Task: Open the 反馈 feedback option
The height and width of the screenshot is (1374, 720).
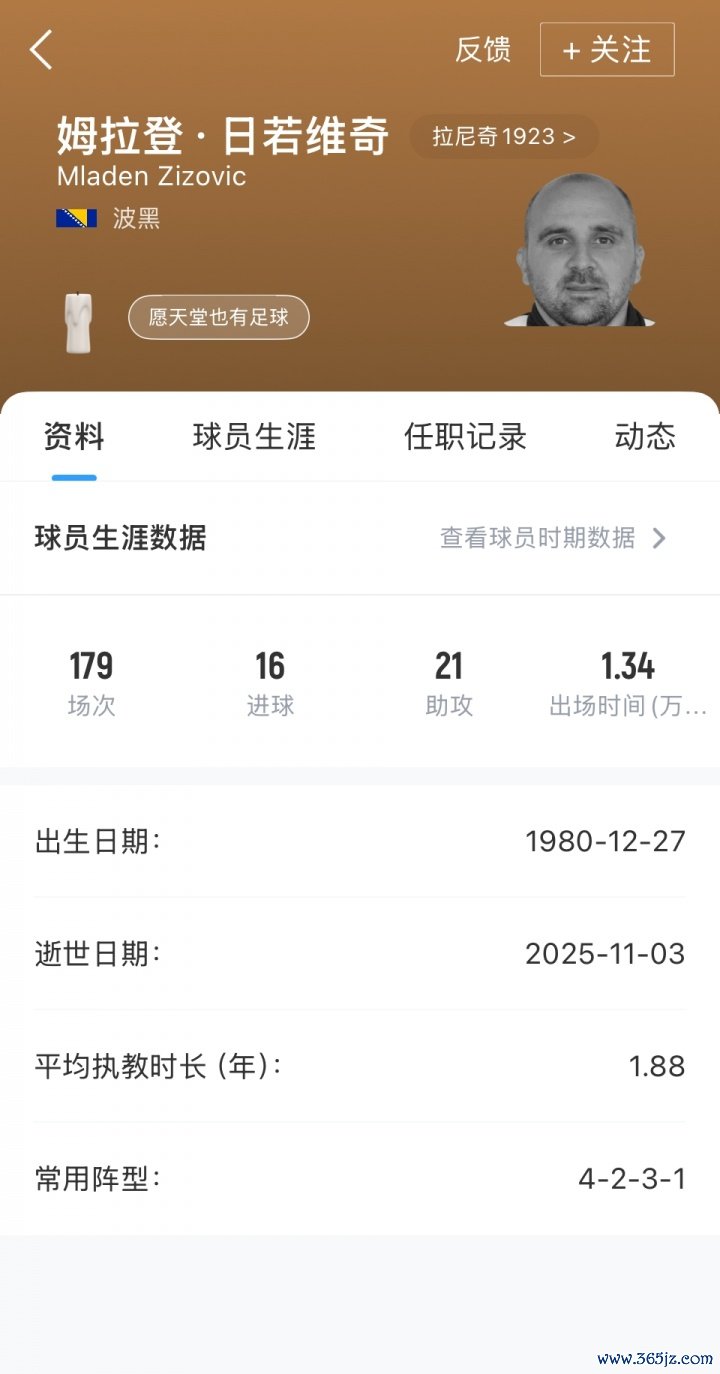Action: (x=483, y=50)
